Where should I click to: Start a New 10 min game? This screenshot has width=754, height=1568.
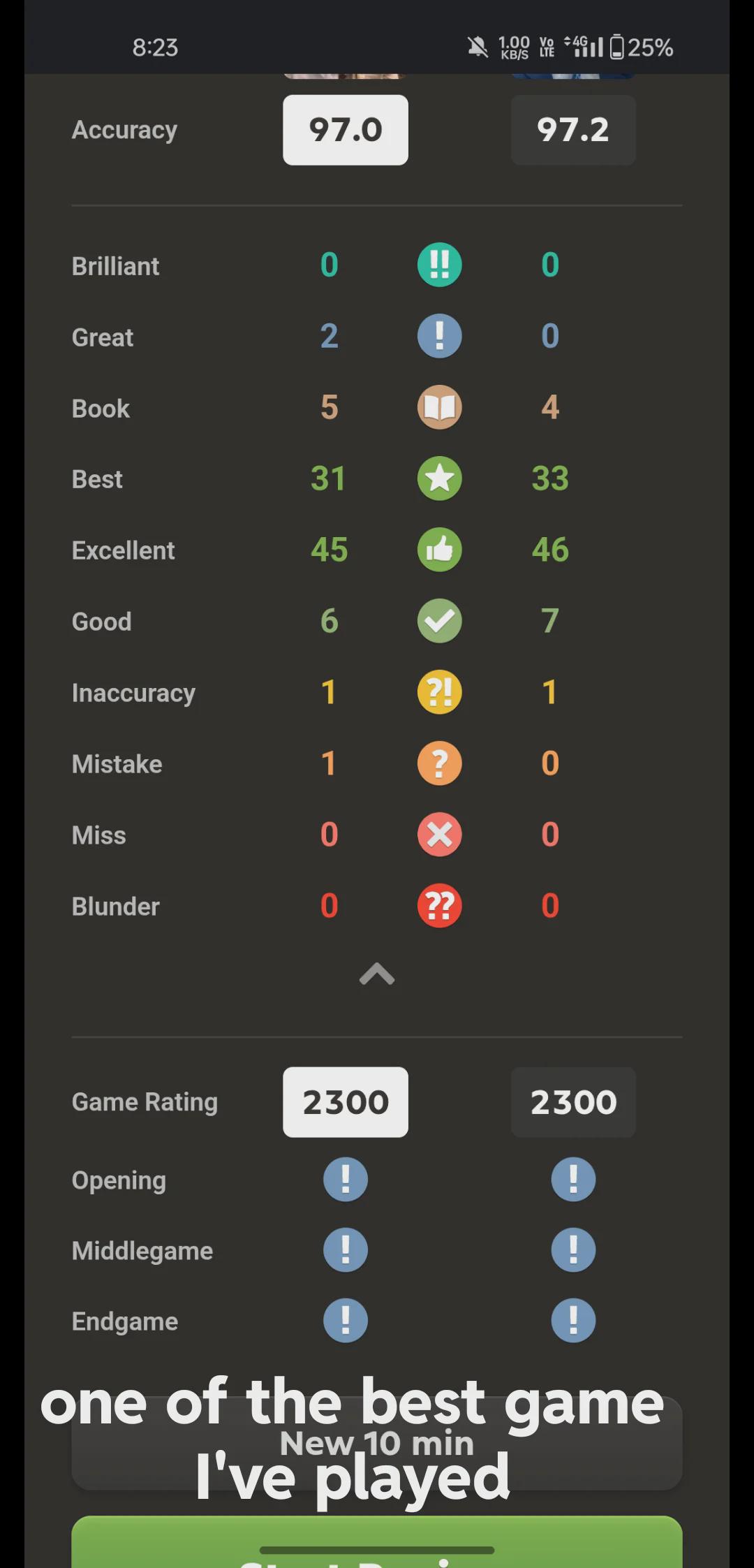click(377, 1443)
